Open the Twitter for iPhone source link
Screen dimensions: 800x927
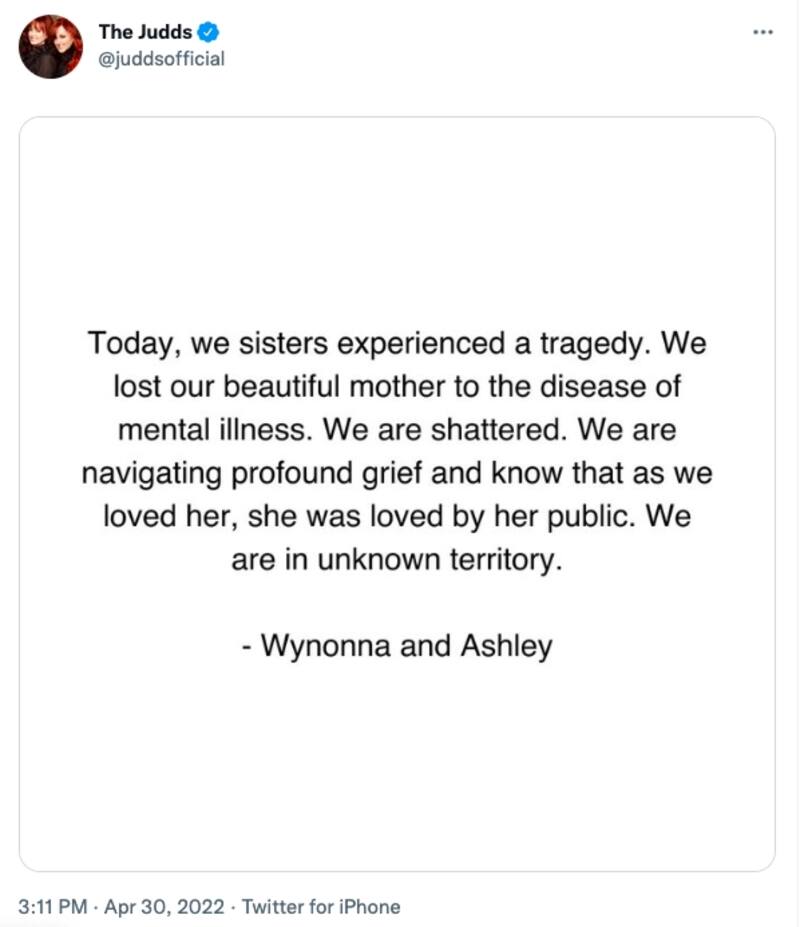click(321, 907)
